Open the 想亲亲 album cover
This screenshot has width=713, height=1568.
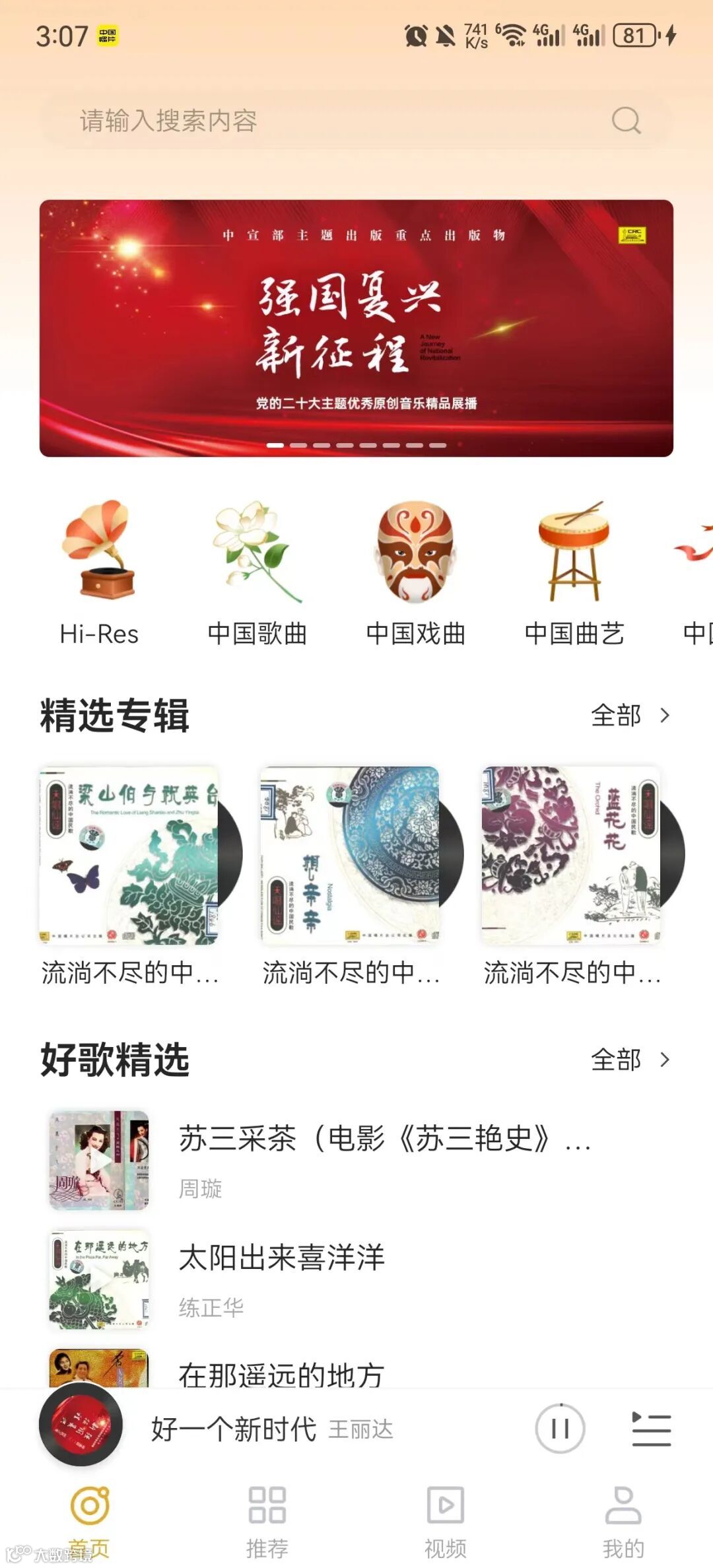[351, 856]
